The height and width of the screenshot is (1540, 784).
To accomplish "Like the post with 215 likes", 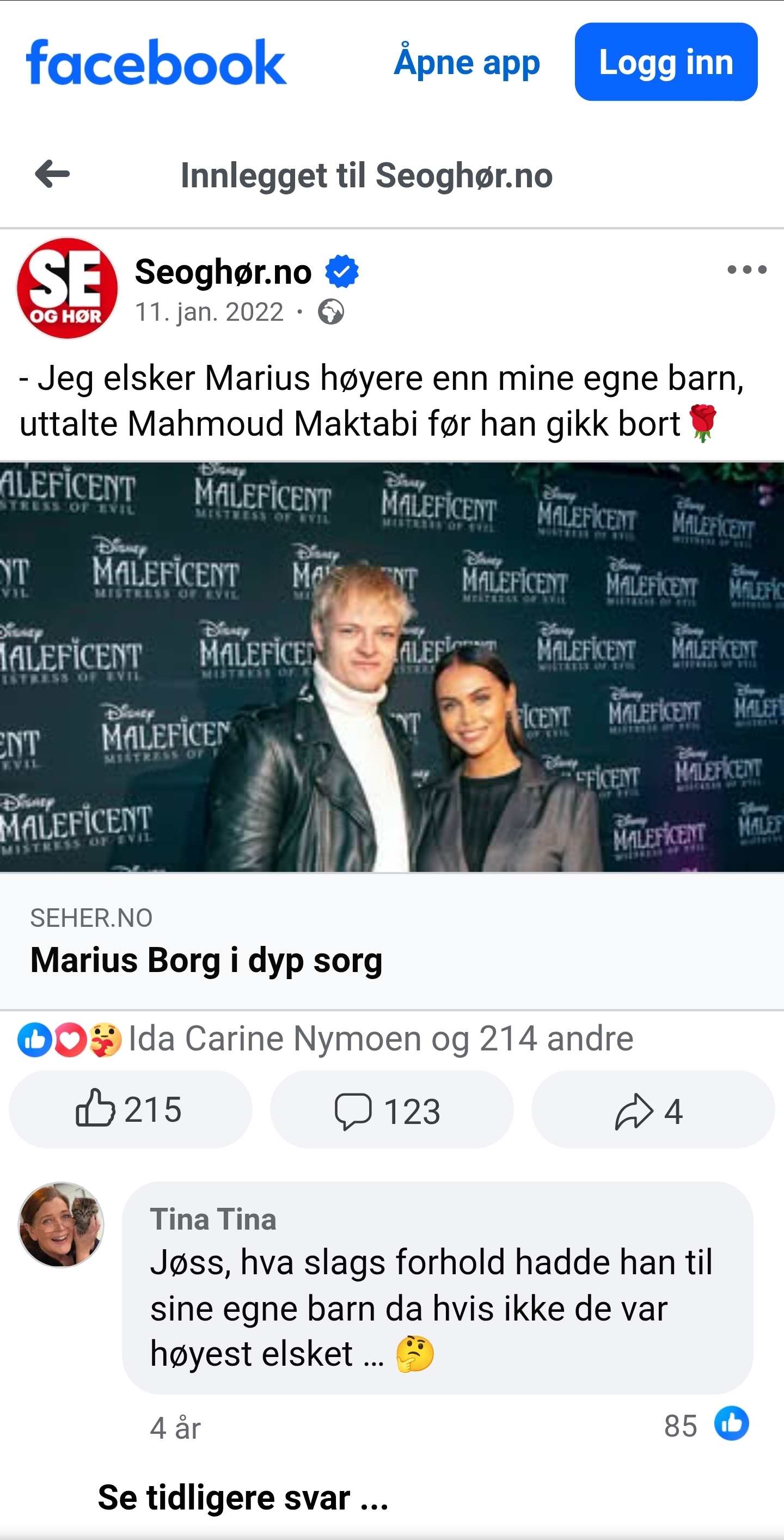I will pyautogui.click(x=130, y=1109).
